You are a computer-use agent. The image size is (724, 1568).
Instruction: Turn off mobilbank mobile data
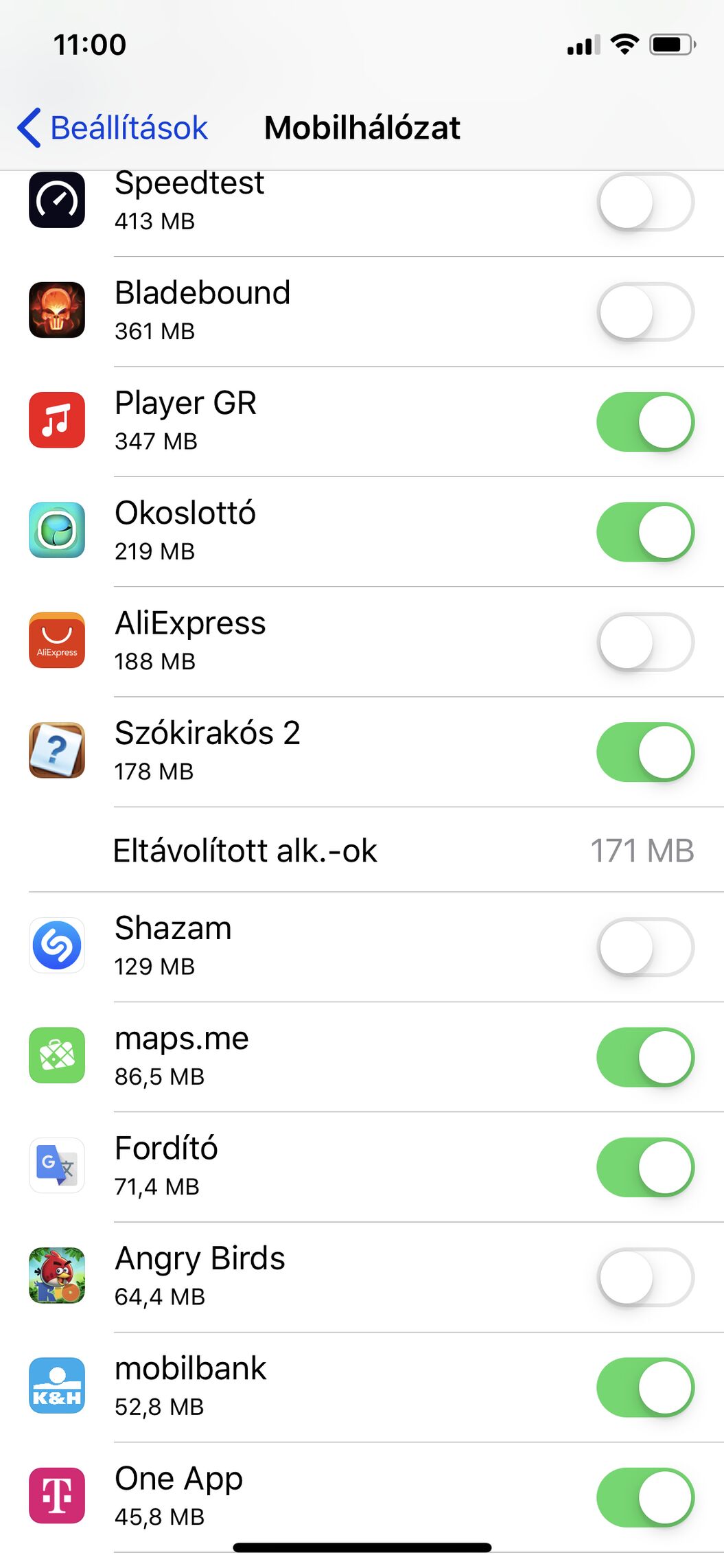click(x=645, y=1387)
